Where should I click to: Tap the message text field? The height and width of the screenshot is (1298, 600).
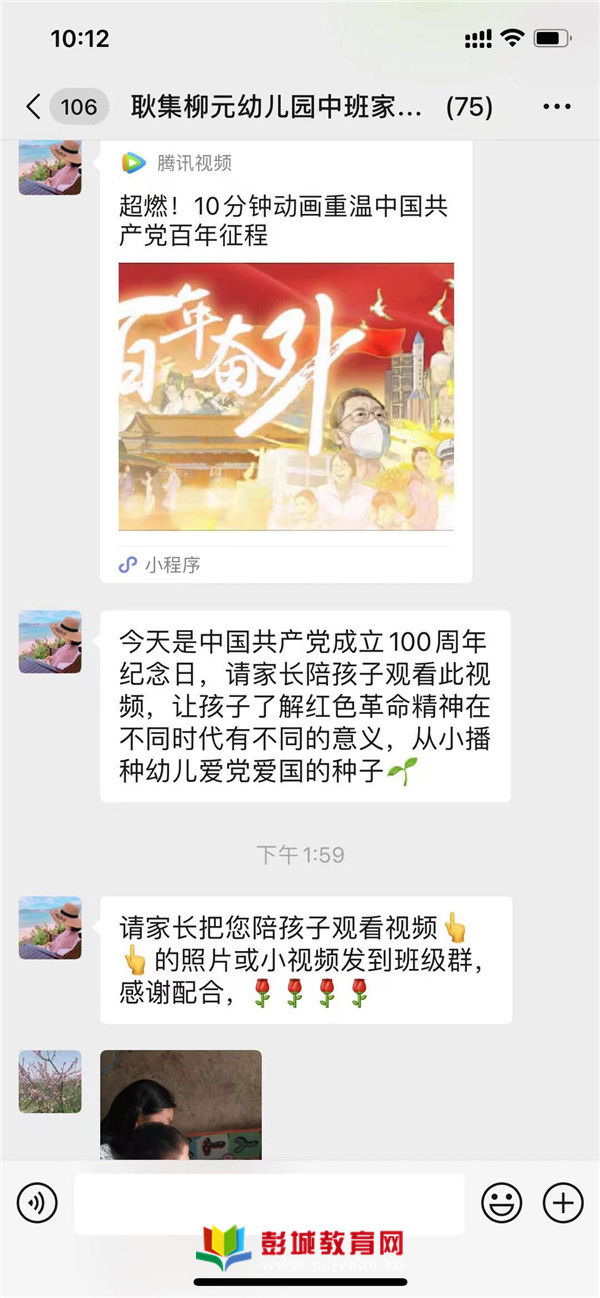click(268, 1202)
